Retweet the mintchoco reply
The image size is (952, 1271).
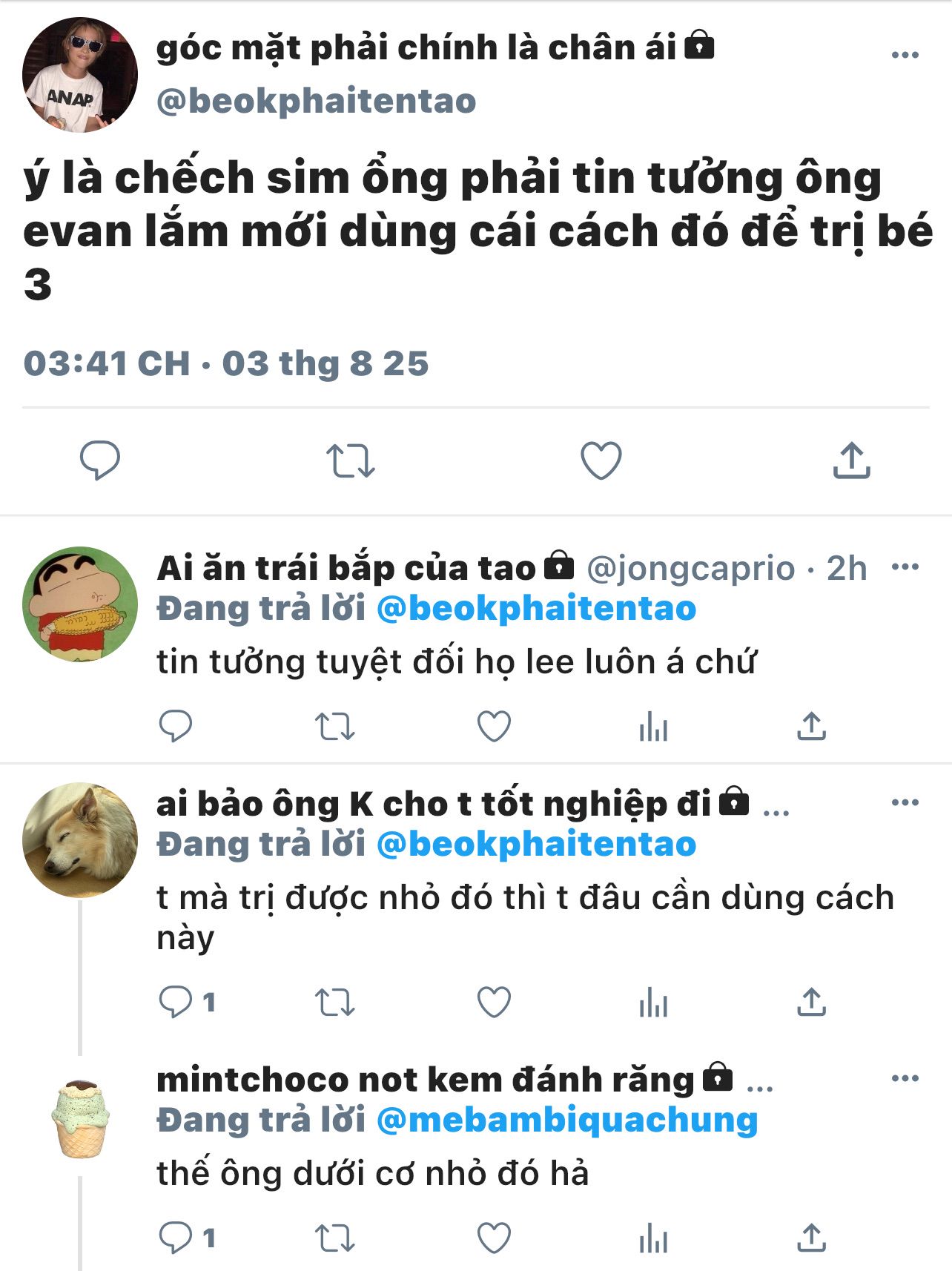pos(335,1238)
